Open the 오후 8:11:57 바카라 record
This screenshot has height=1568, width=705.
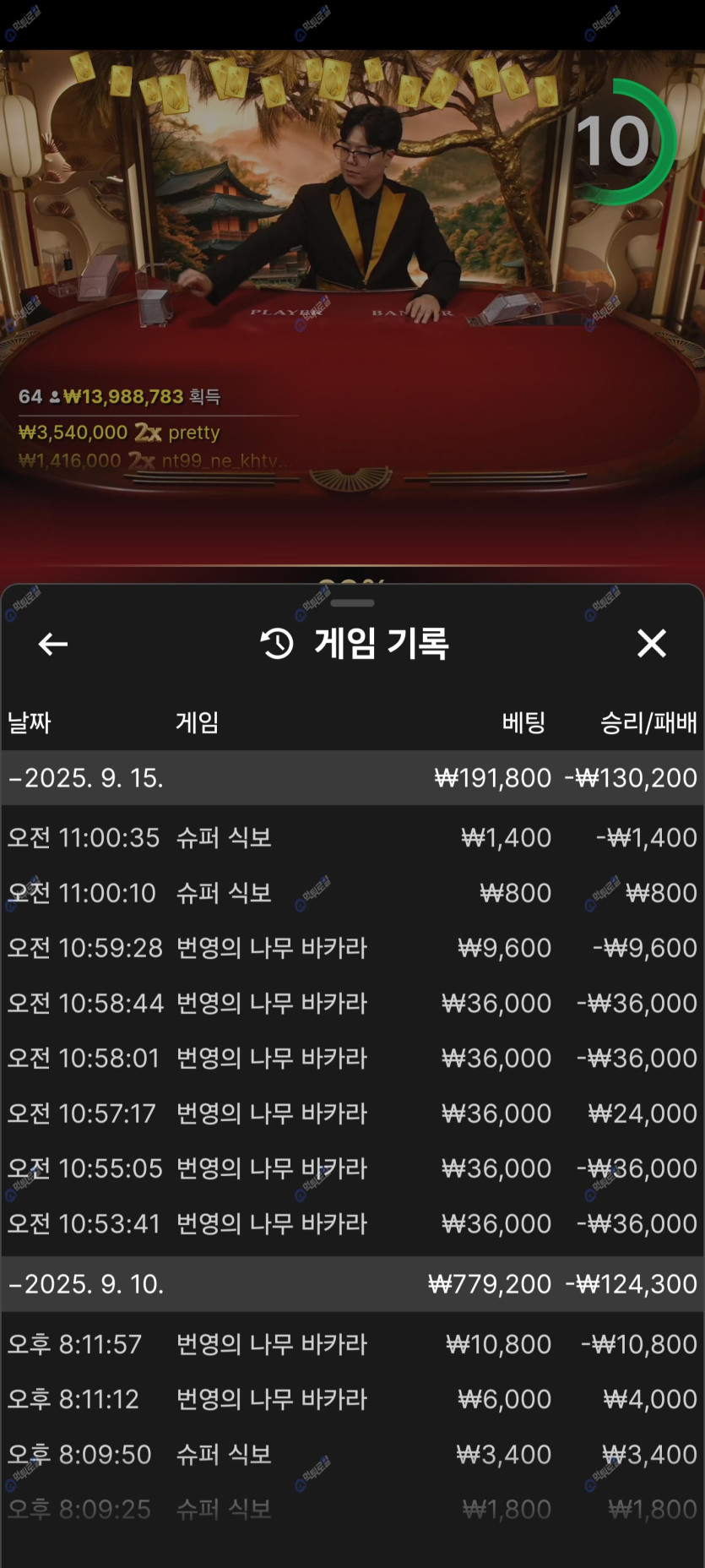(x=352, y=1343)
